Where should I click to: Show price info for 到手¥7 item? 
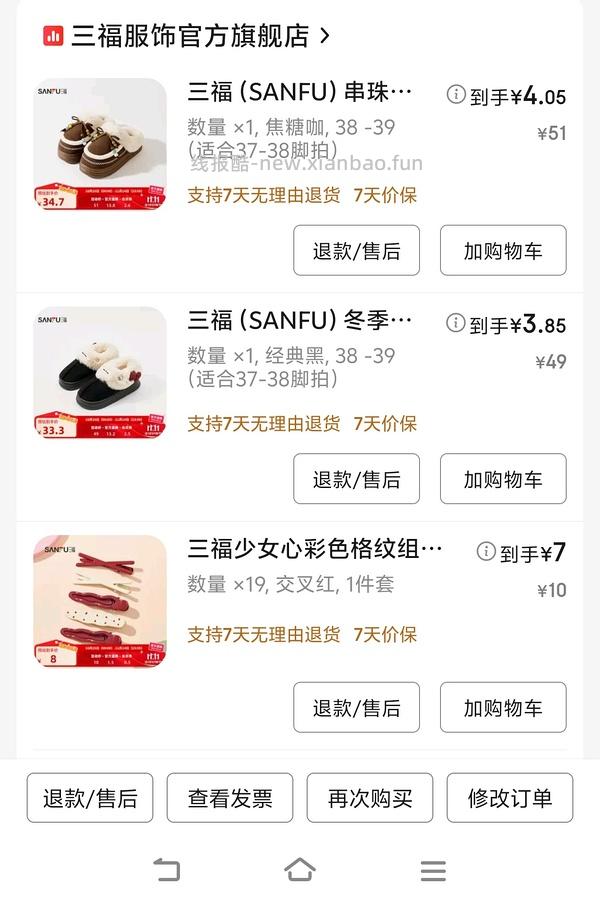(x=486, y=551)
